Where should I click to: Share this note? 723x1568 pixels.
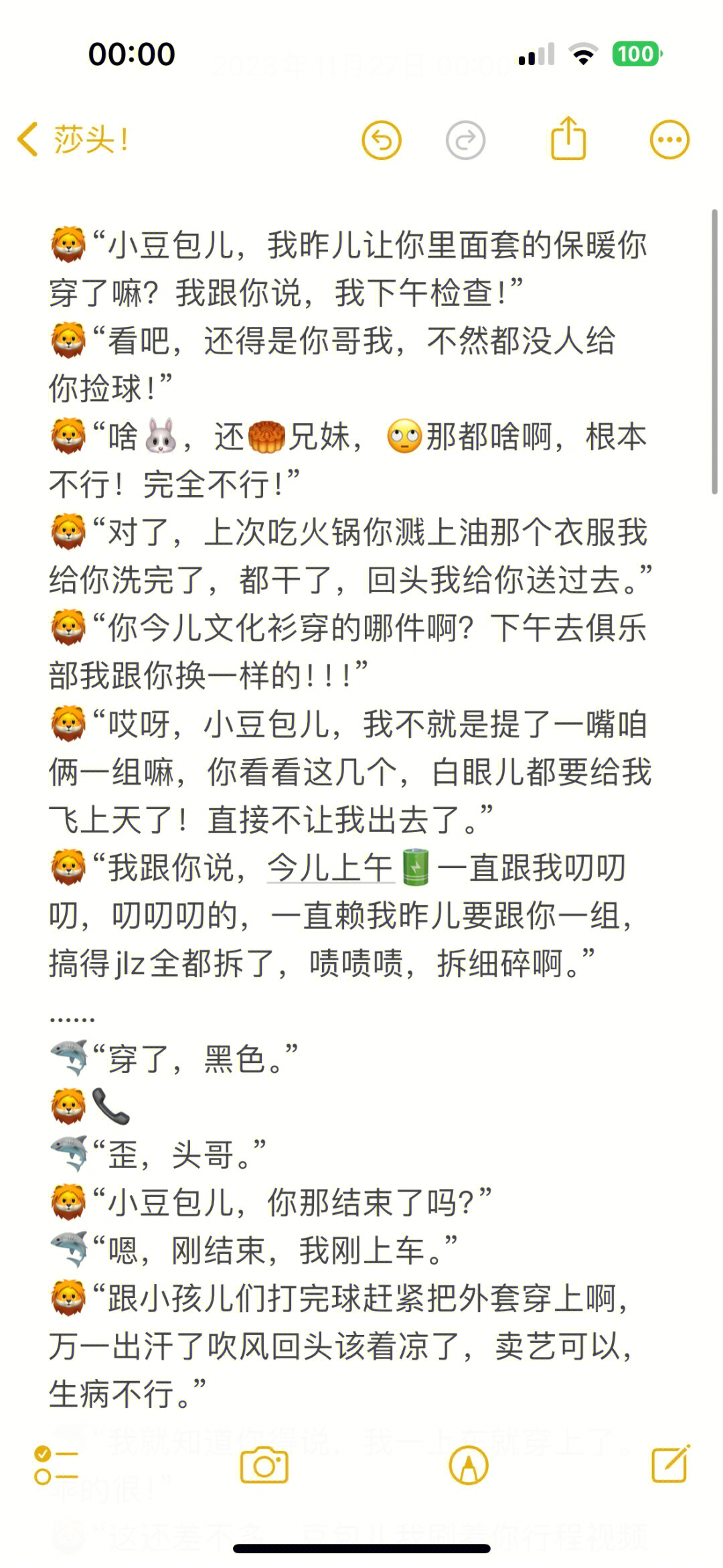(568, 139)
